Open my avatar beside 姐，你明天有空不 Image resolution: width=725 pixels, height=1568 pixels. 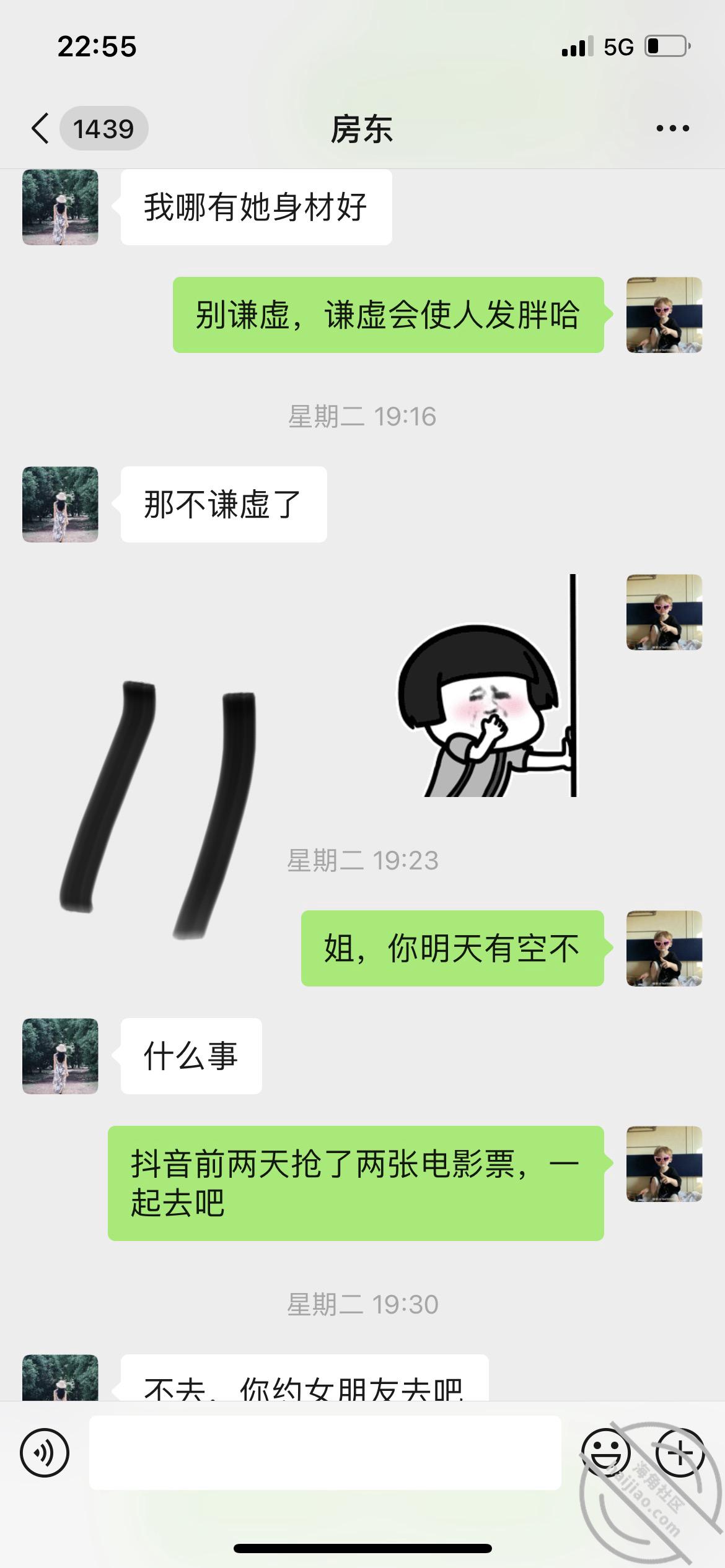[664, 948]
